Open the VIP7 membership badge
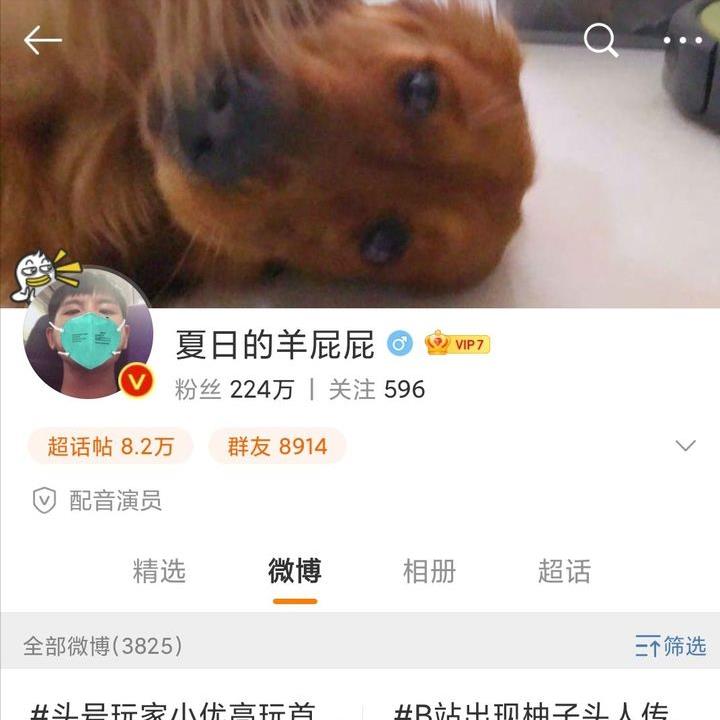The height and width of the screenshot is (720, 720). [458, 344]
